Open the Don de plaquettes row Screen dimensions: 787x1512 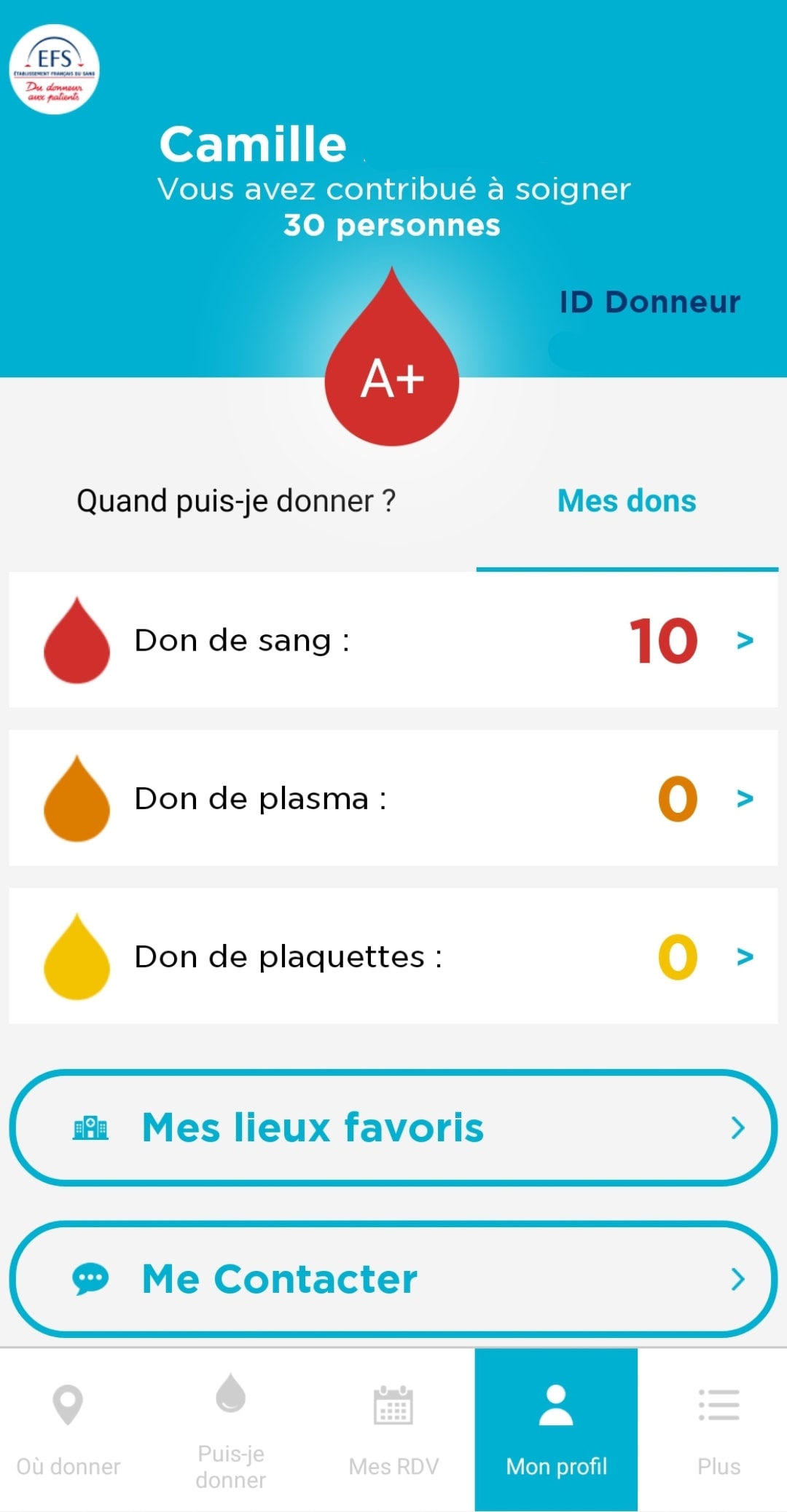click(393, 956)
